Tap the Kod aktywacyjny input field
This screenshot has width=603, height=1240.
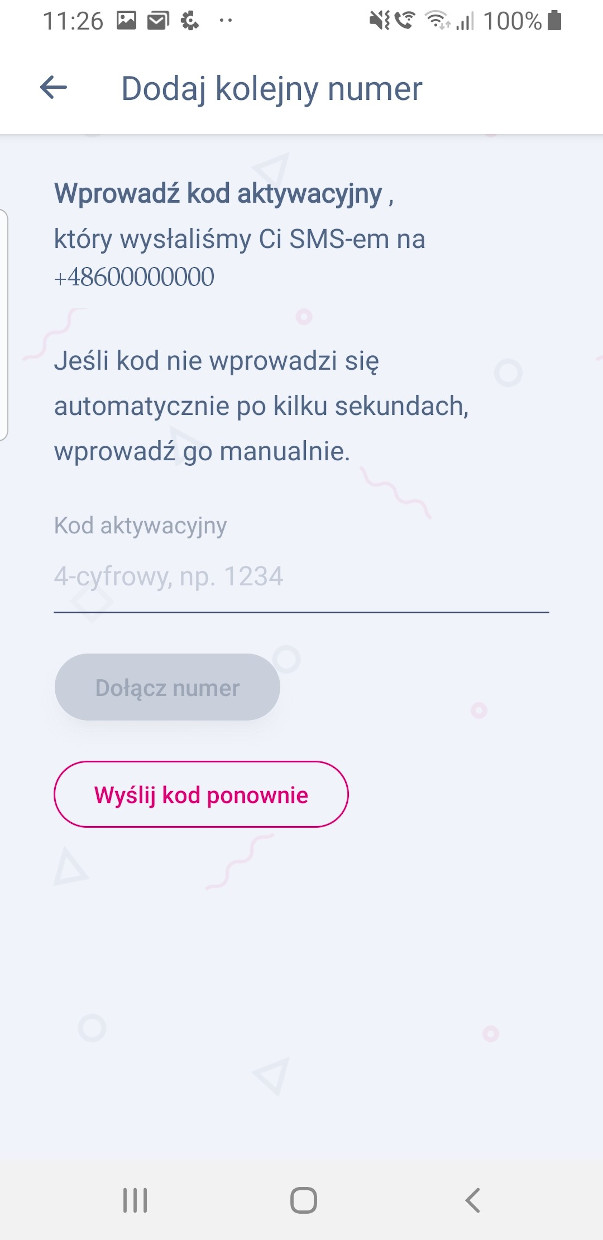click(301, 577)
